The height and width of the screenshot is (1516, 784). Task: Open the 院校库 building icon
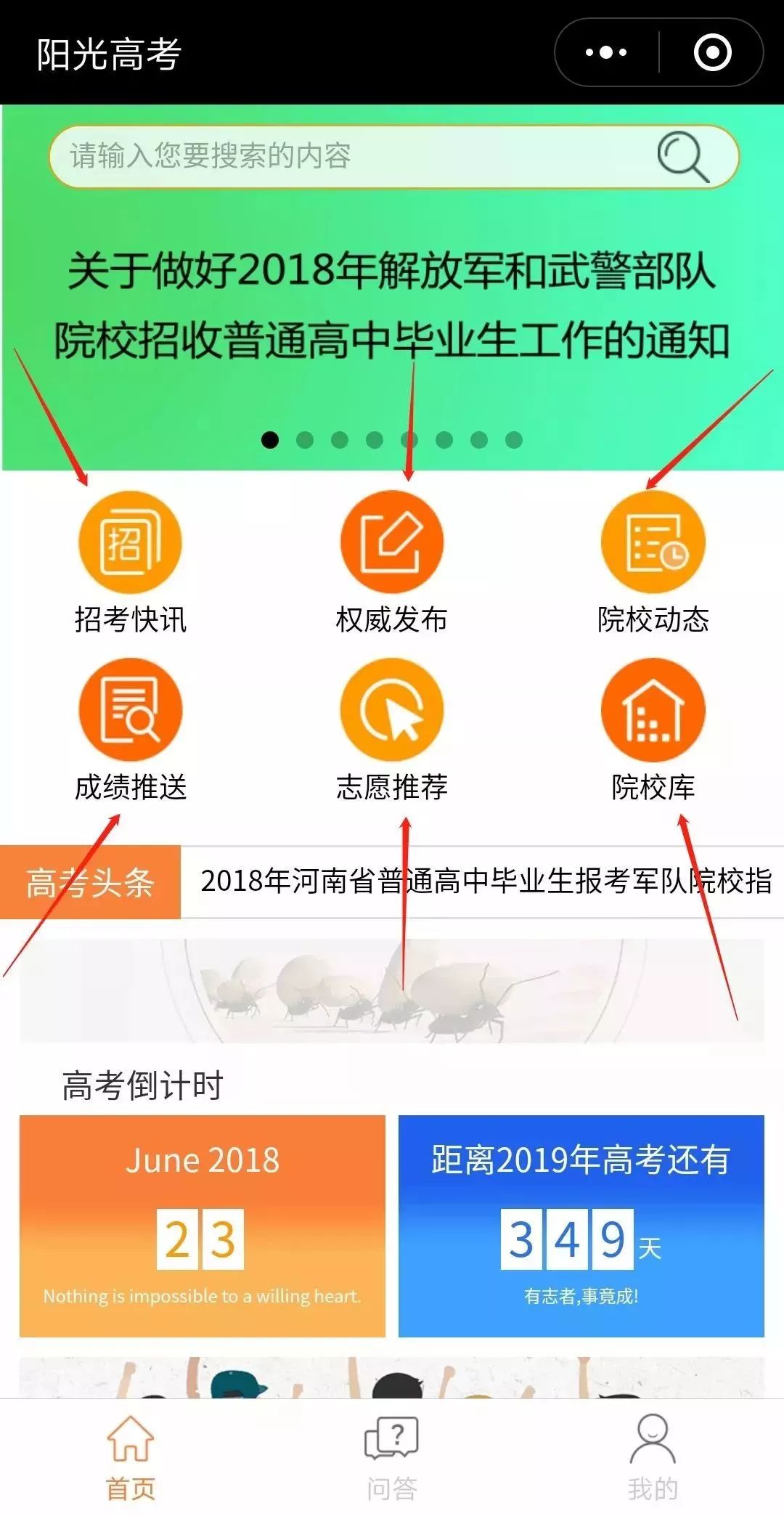coord(650,710)
